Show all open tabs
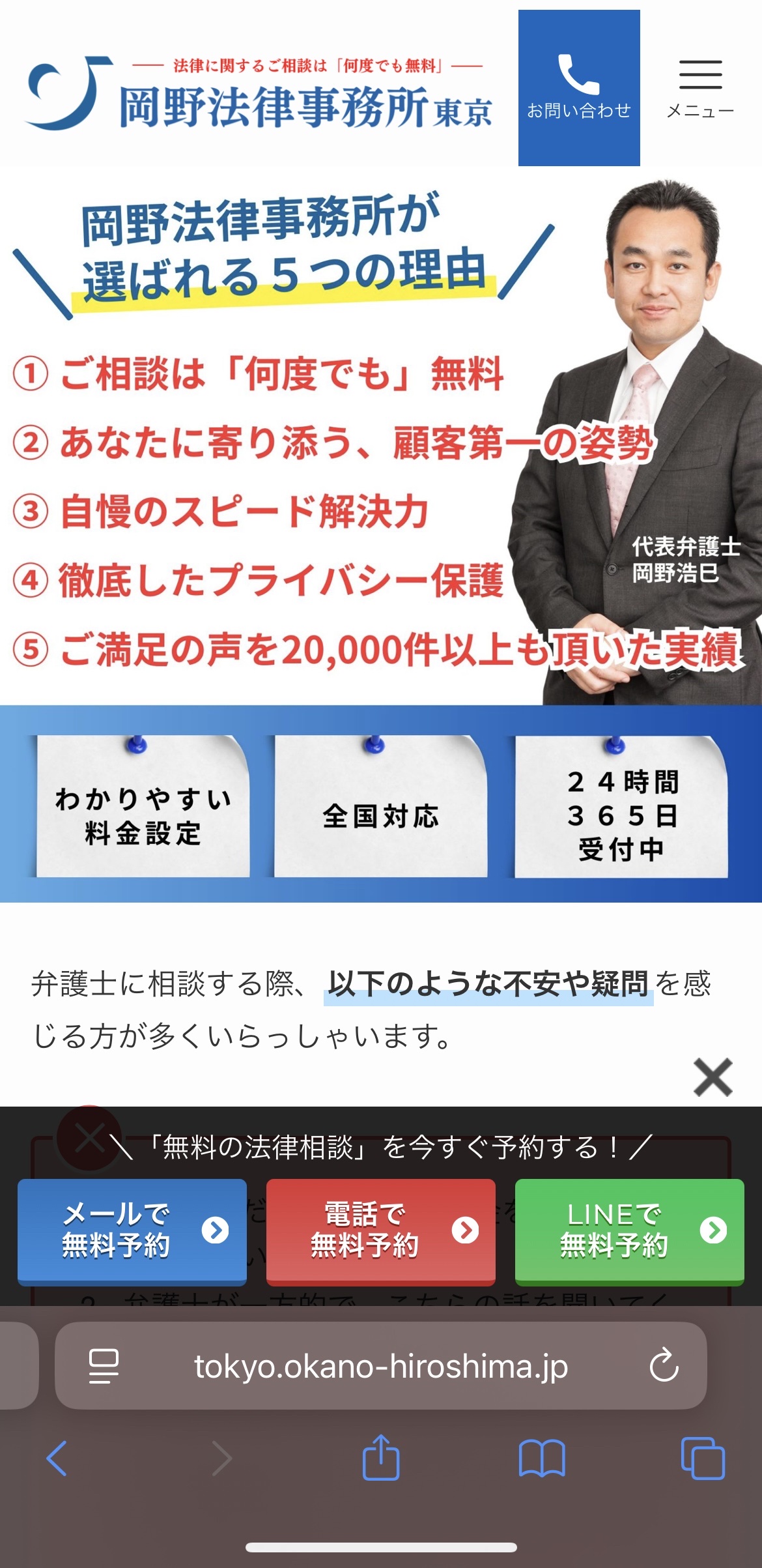Image resolution: width=762 pixels, height=1568 pixels. pos(703,1459)
